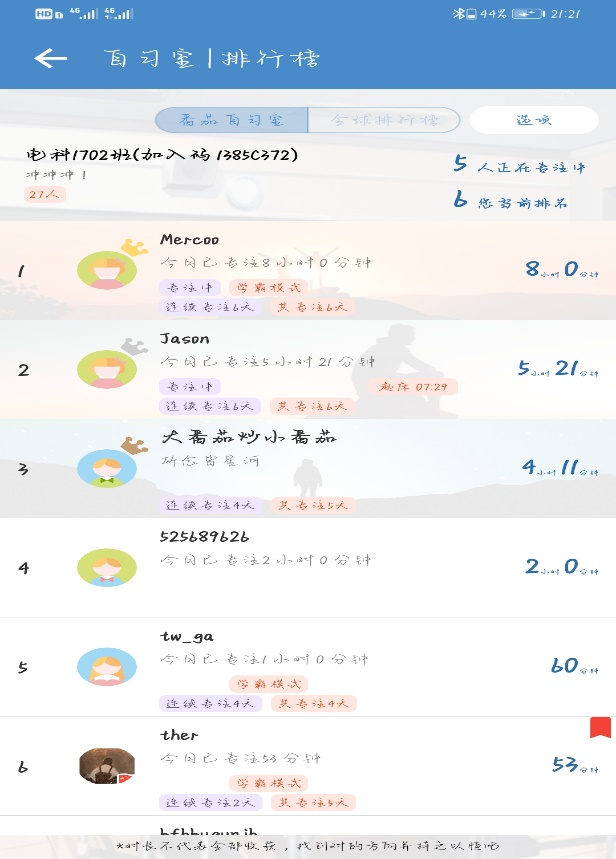The width and height of the screenshot is (616, 859).
Task: Open 525689626's ranking entry
Action: click(308, 568)
